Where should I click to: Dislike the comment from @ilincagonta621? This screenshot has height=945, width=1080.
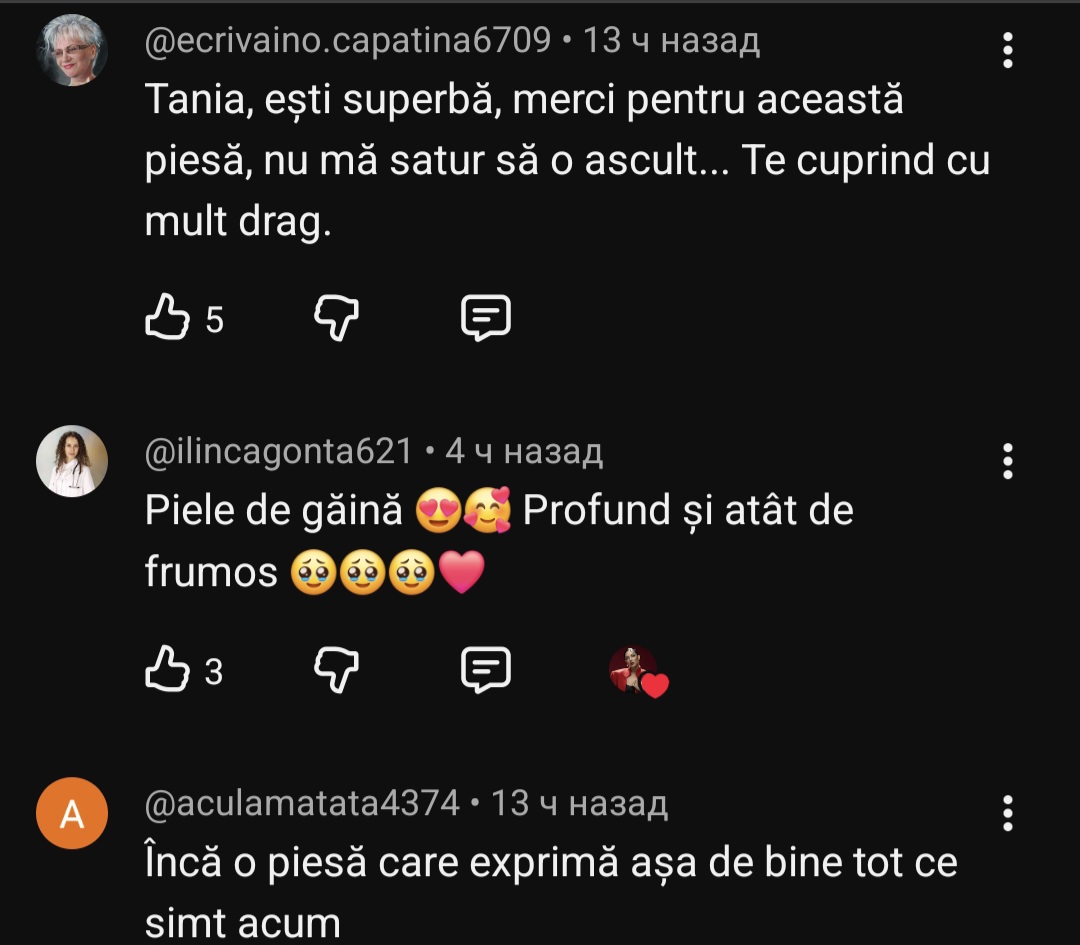(x=337, y=671)
